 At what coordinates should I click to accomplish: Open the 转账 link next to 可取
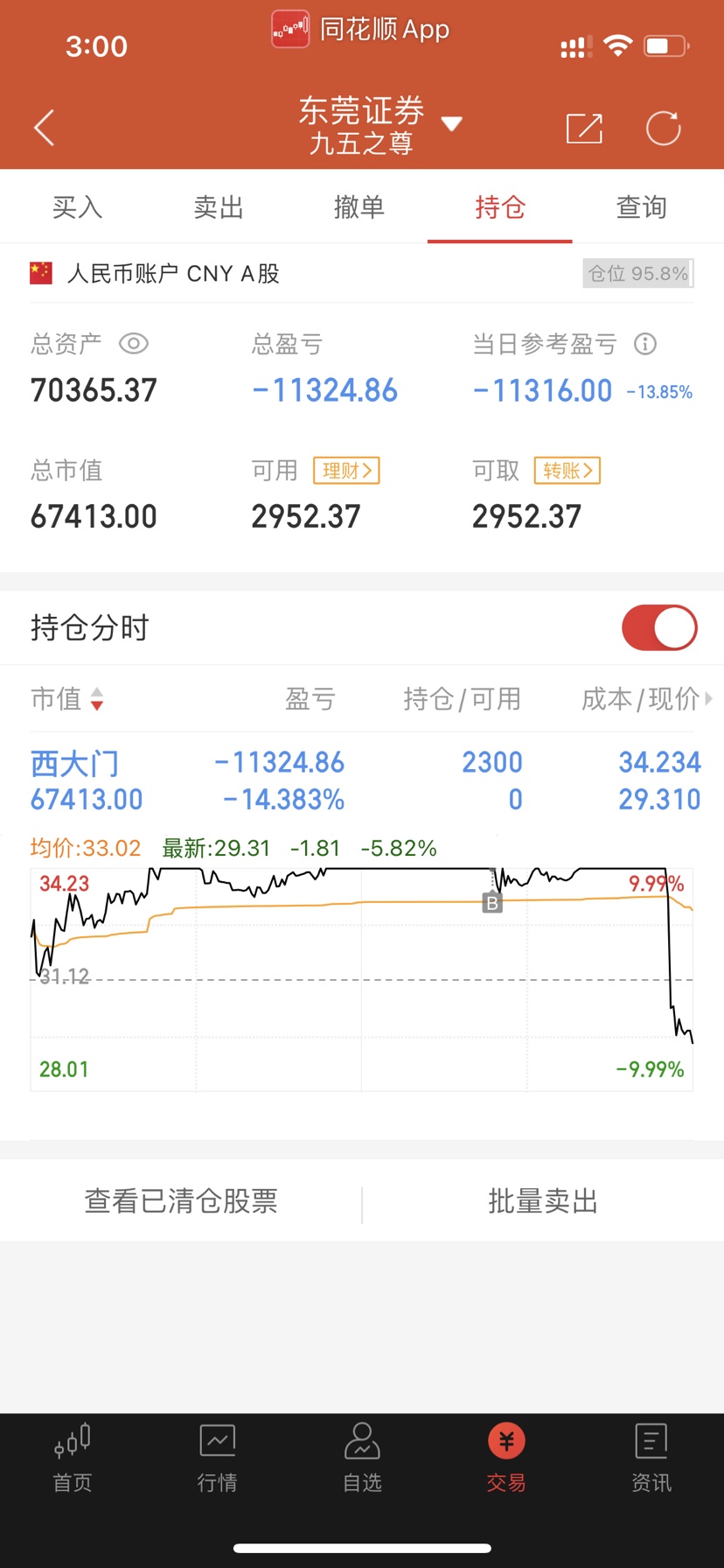coord(567,471)
